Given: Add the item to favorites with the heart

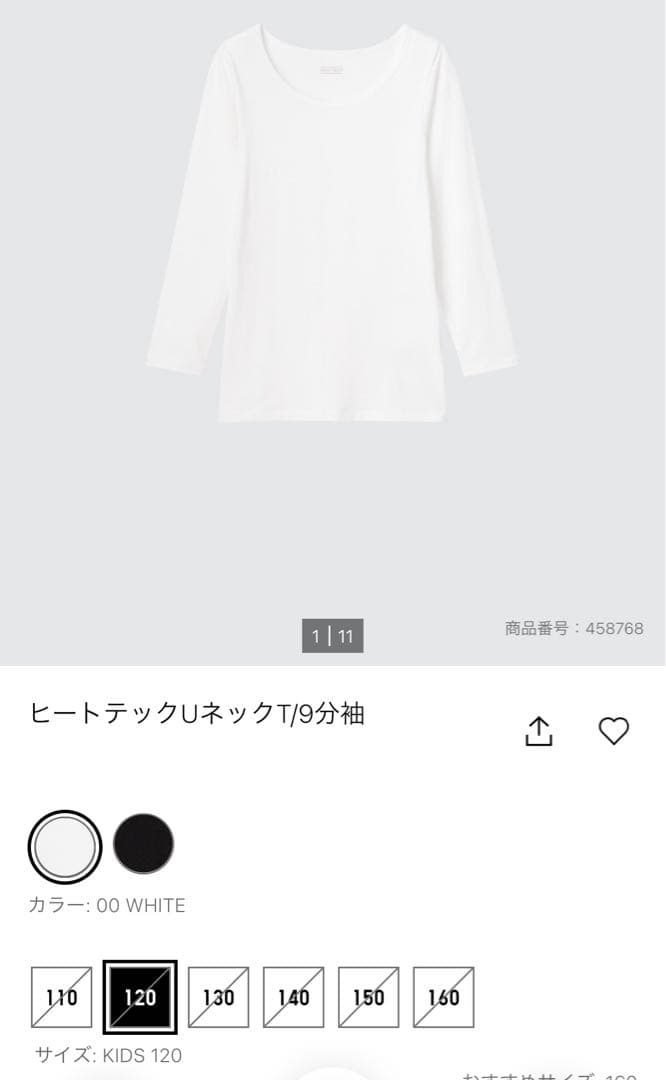Looking at the screenshot, I should (x=613, y=731).
